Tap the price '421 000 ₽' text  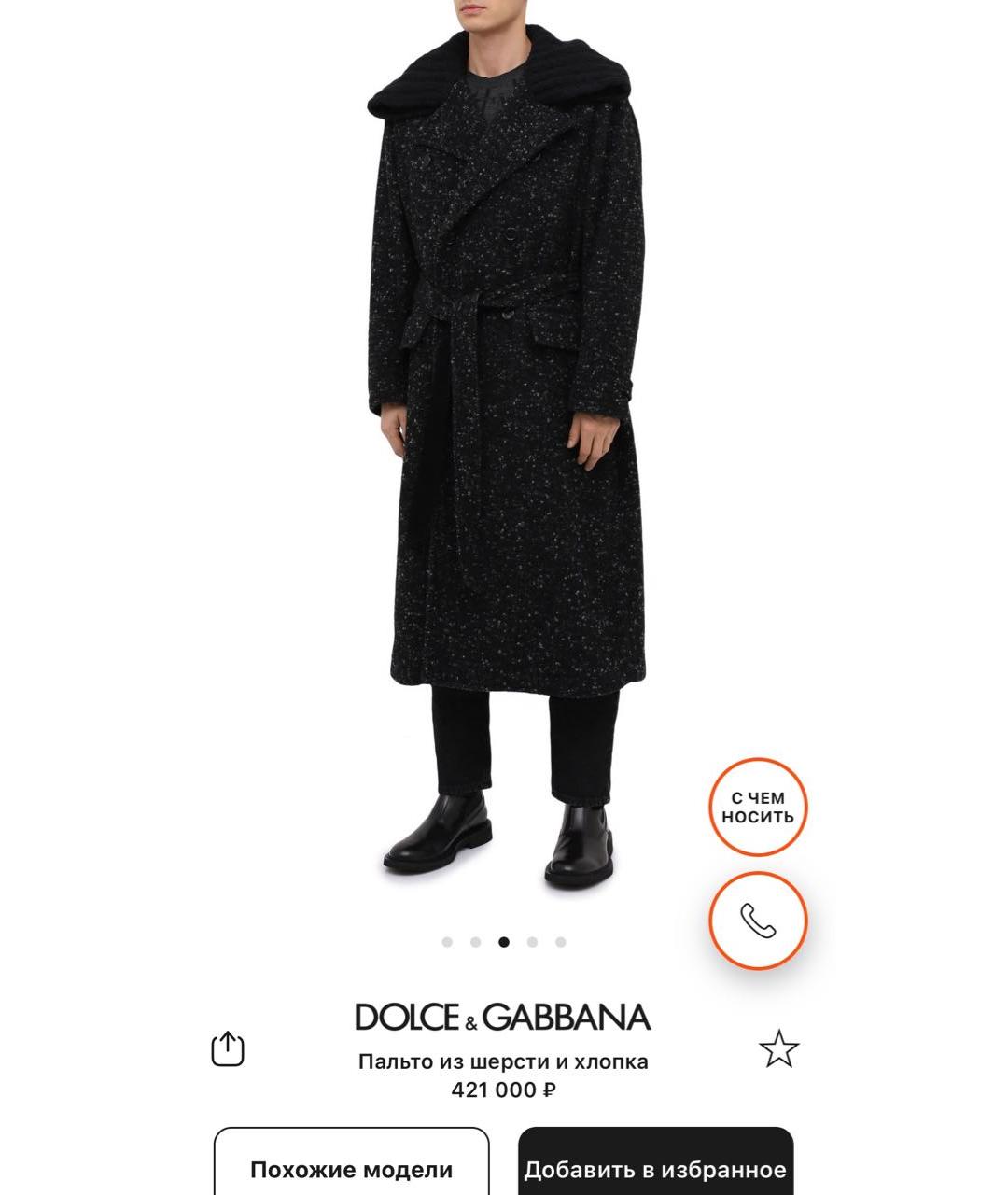click(504, 1090)
